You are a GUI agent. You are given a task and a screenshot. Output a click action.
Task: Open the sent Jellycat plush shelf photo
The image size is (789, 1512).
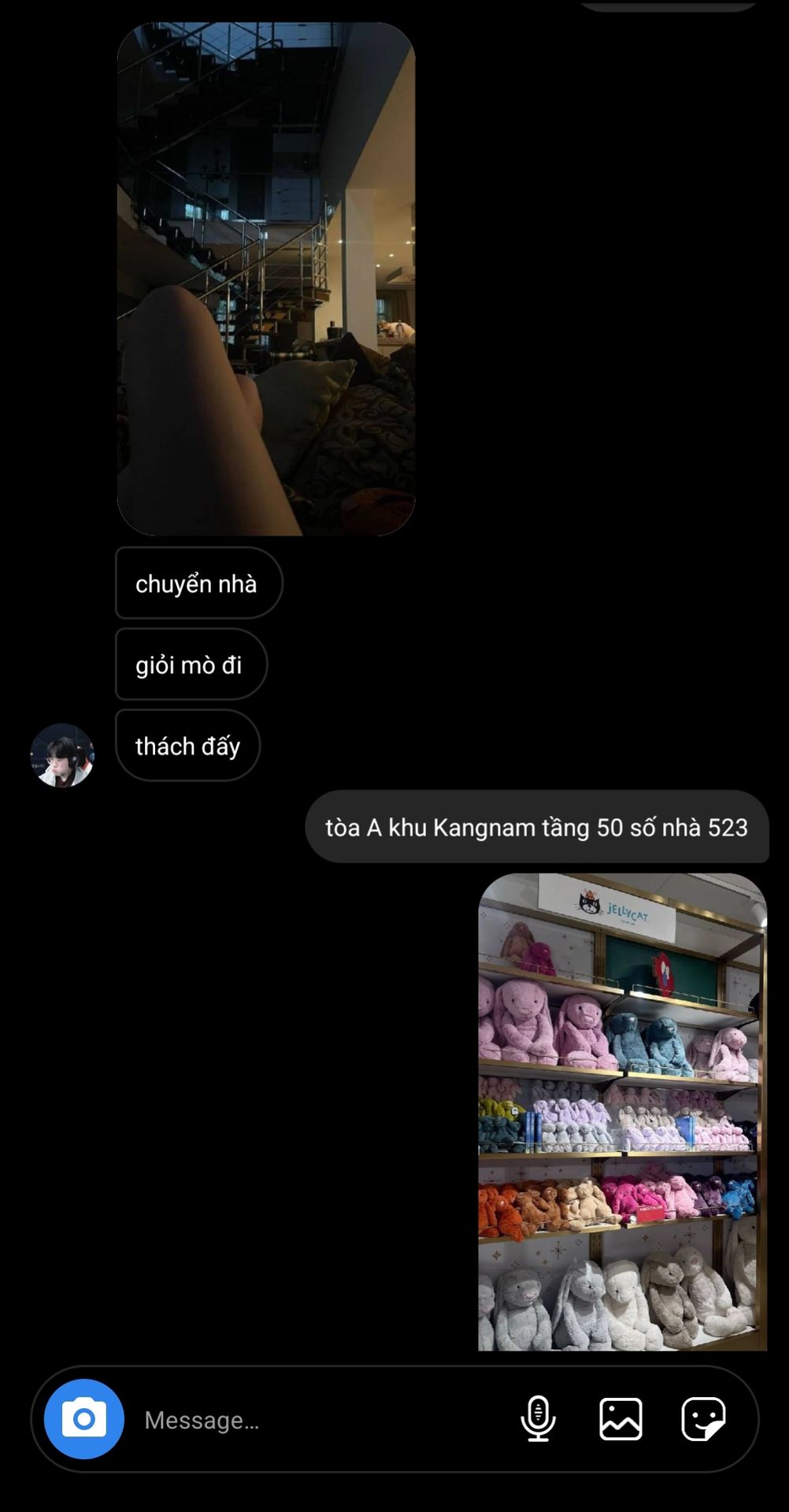point(622,1111)
